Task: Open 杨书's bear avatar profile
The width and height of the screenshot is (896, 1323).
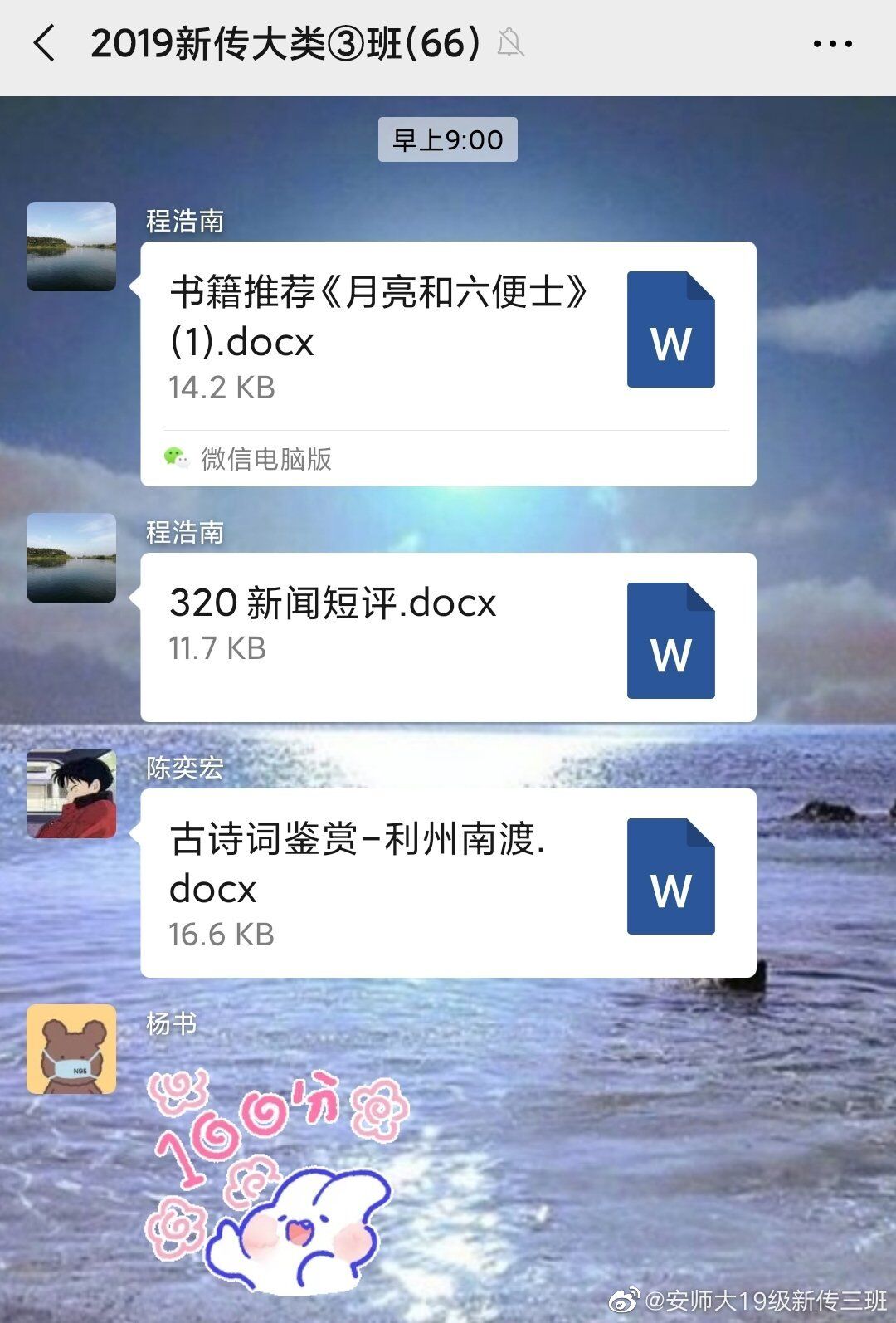Action: pyautogui.click(x=71, y=1049)
